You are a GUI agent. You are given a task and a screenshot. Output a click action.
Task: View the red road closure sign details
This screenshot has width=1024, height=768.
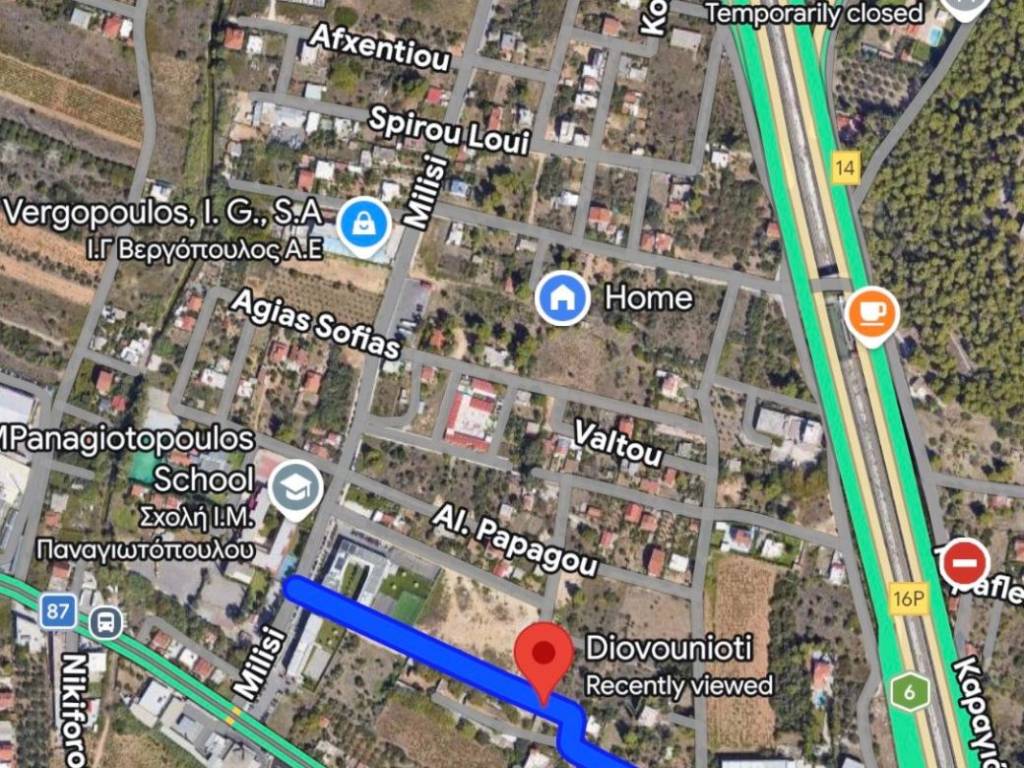pos(964,563)
